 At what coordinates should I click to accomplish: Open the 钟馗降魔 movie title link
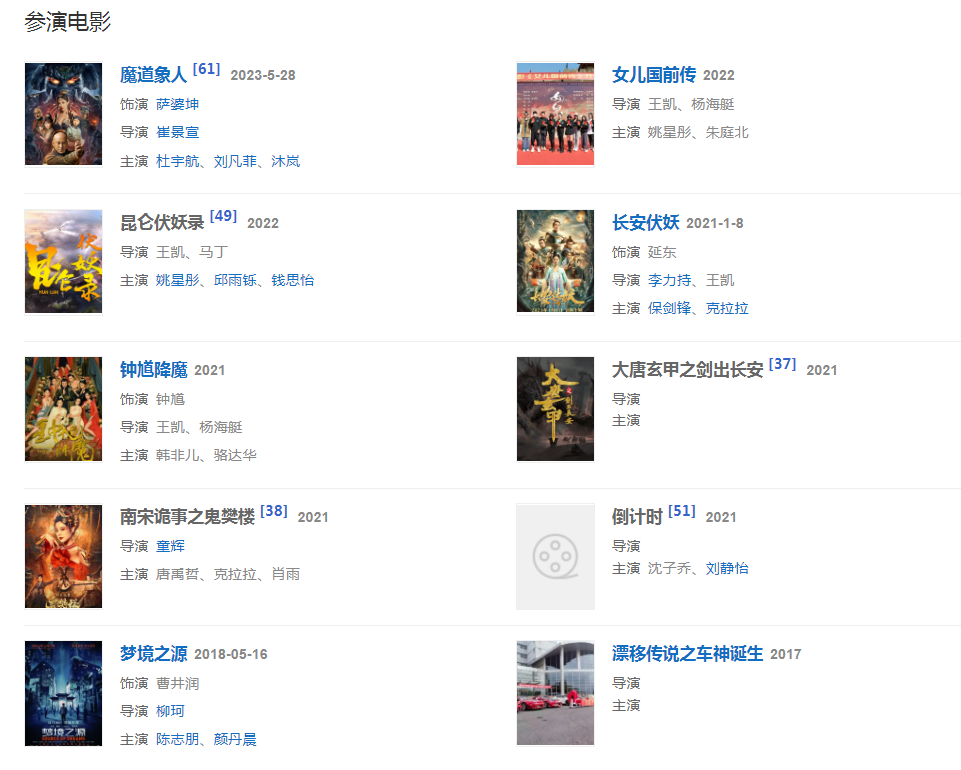pos(153,370)
